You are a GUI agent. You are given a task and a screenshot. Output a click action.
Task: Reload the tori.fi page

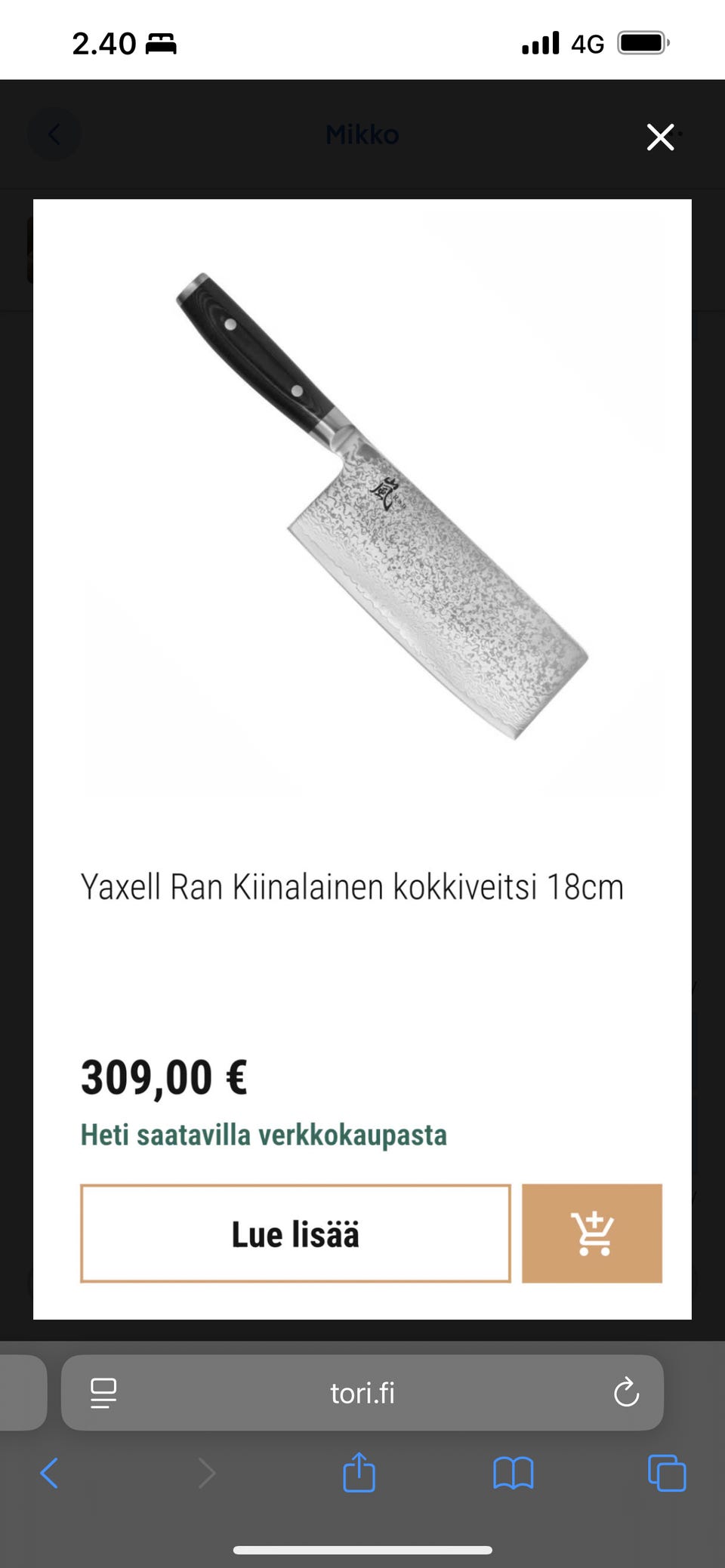point(625,1394)
